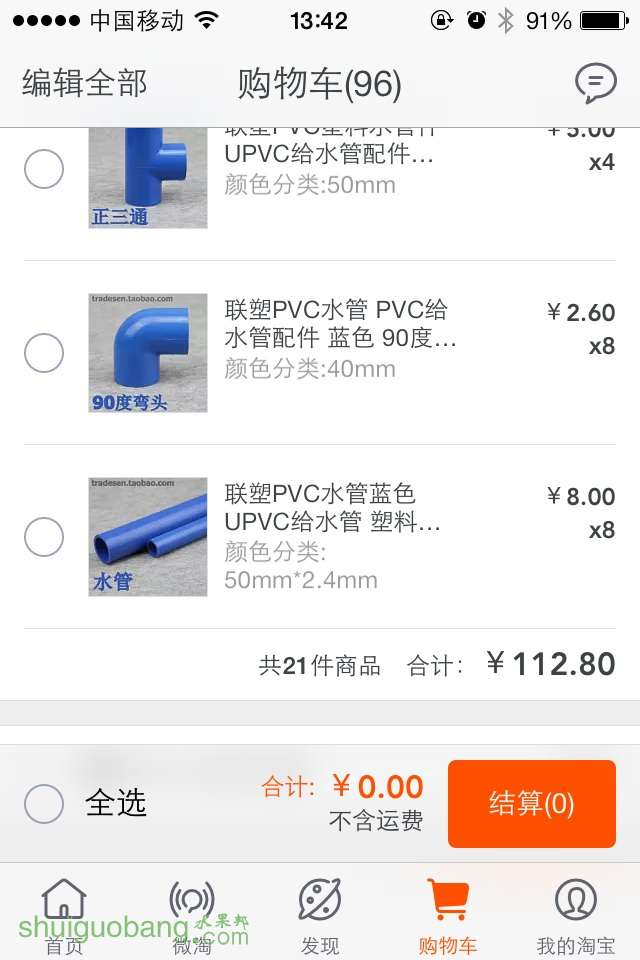Go to the 首页 home tab
640x960 pixels.
tap(64, 915)
